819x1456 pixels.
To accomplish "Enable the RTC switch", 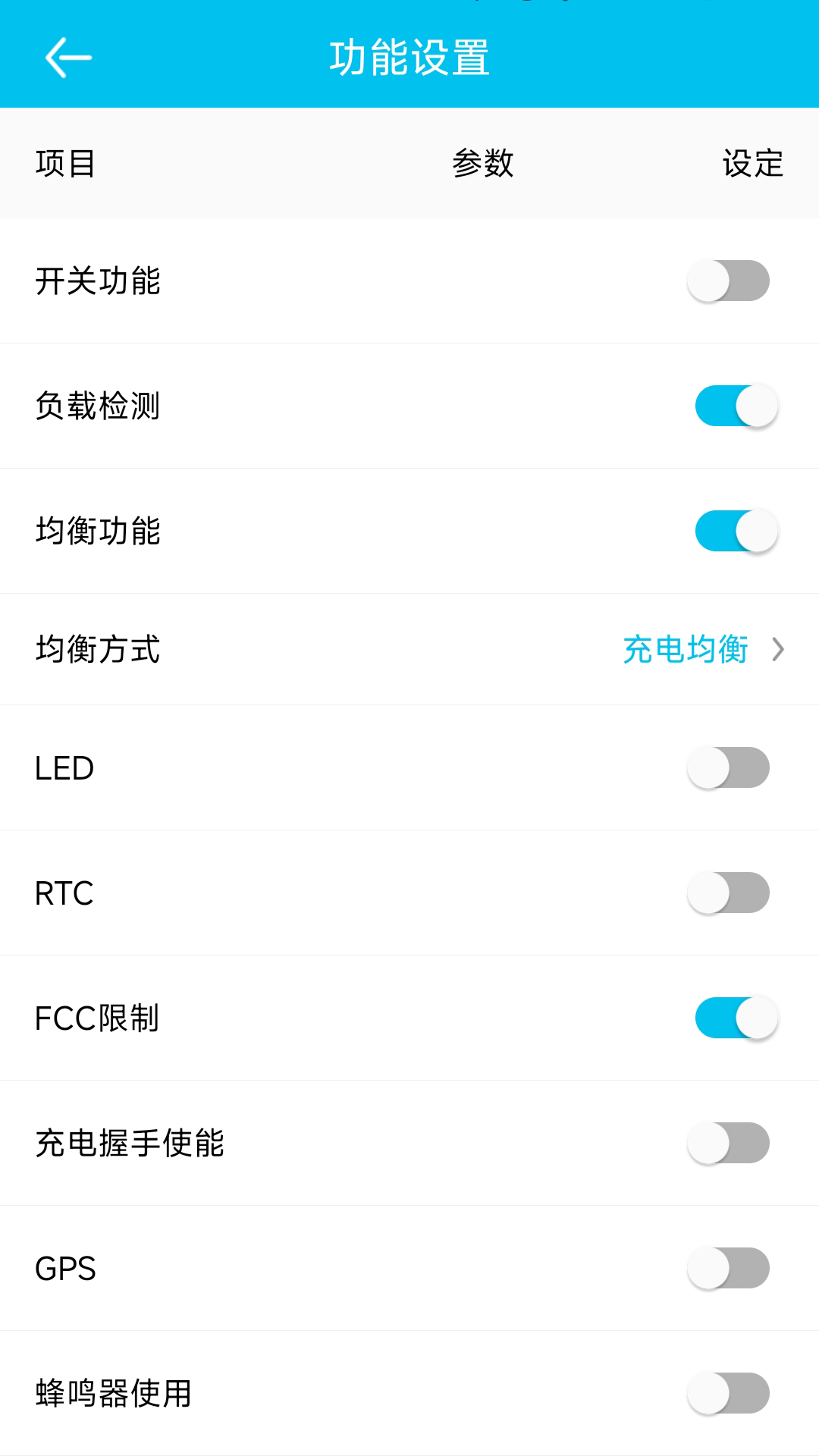I will pyautogui.click(x=728, y=893).
